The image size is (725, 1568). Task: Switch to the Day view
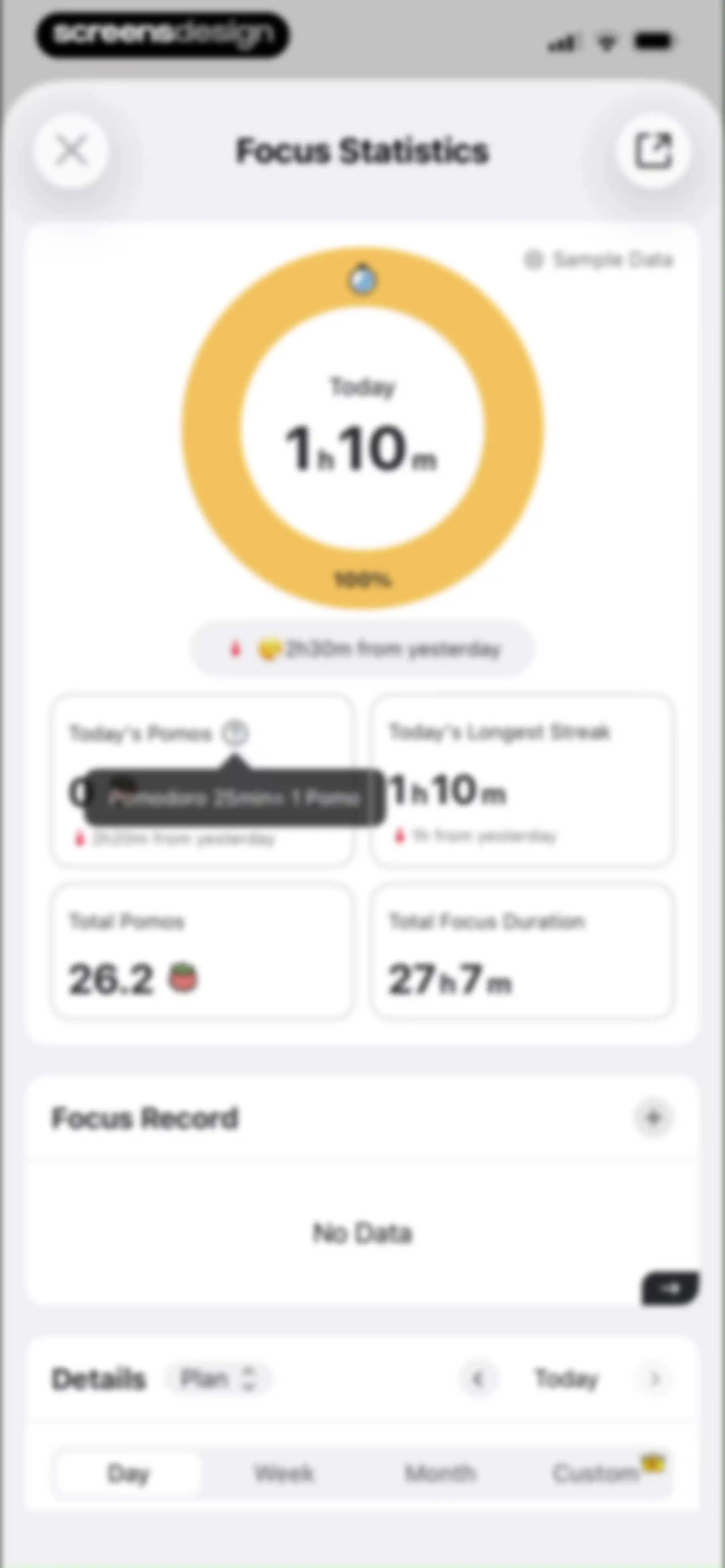(129, 1474)
